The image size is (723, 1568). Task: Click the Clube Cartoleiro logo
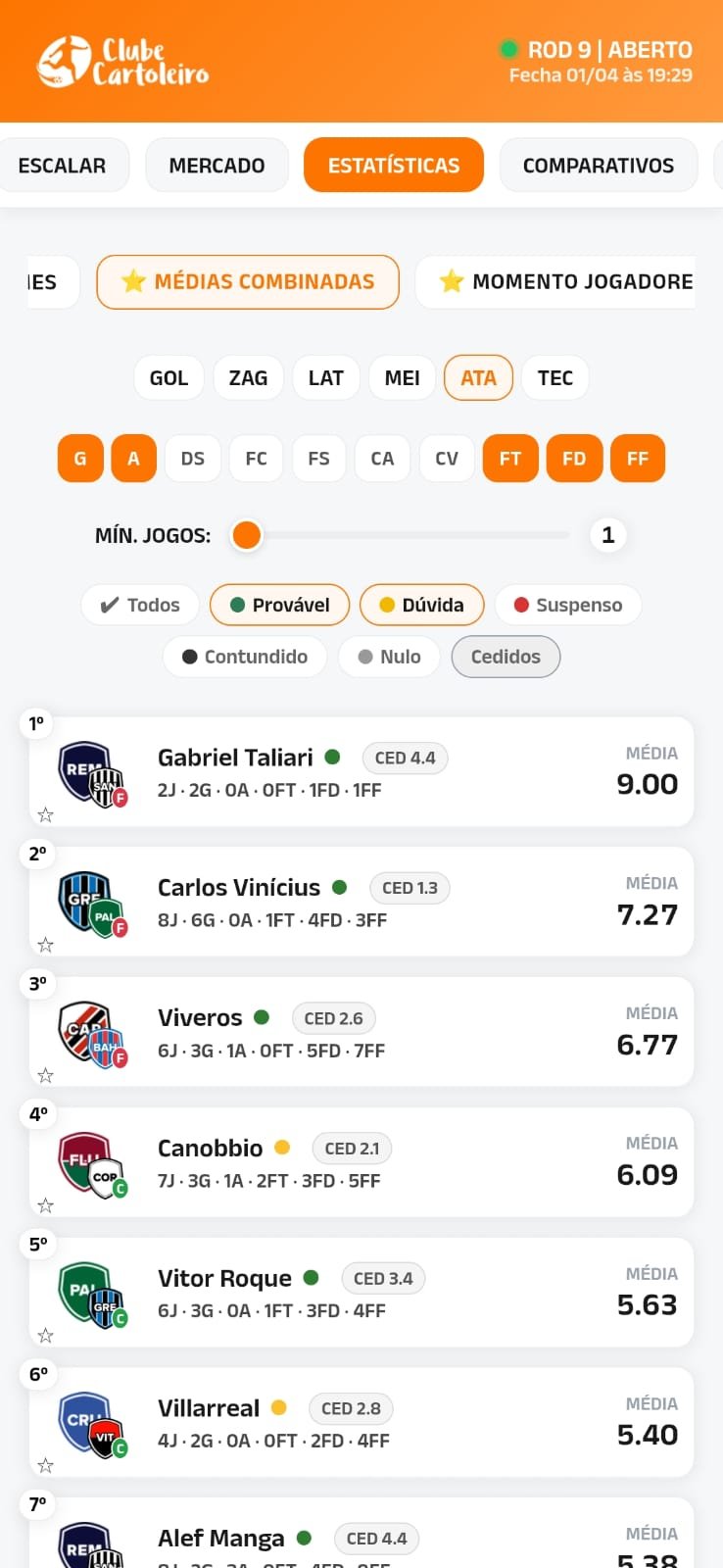coord(122,59)
